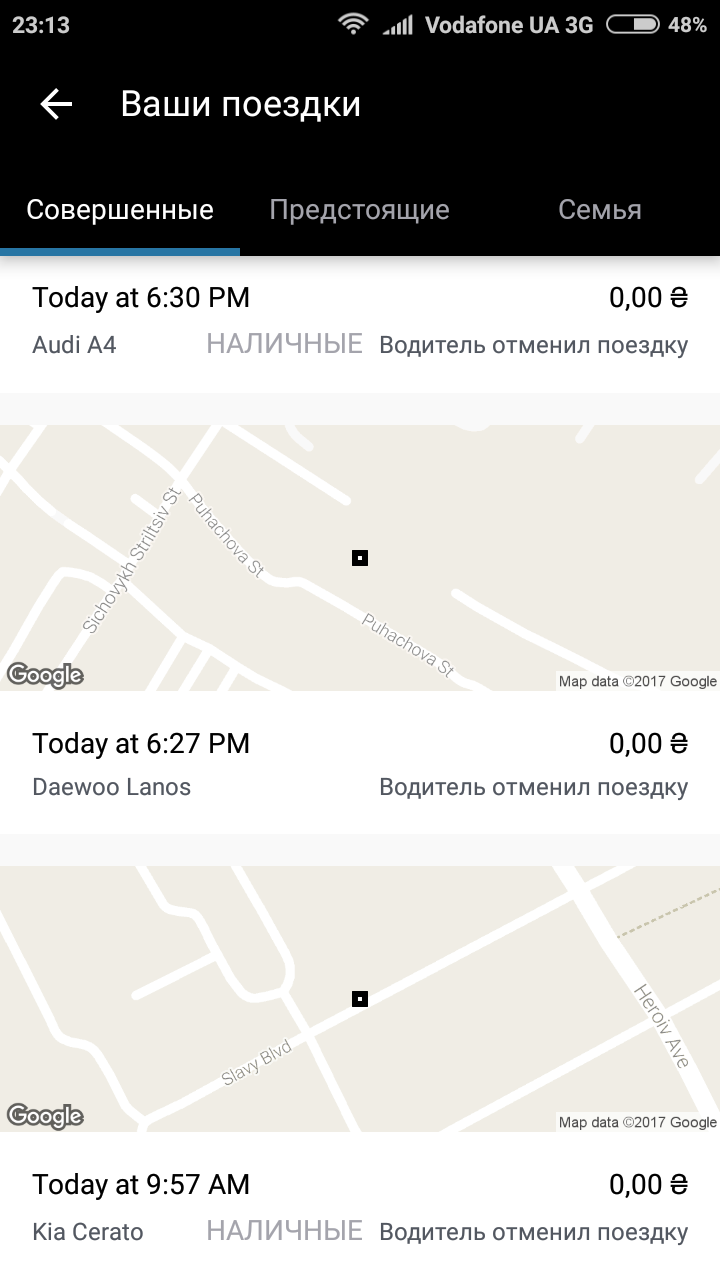Tap the Google logo on the Slavy Blvd map
Screen dimensions: 720x1280
[x=44, y=1117]
